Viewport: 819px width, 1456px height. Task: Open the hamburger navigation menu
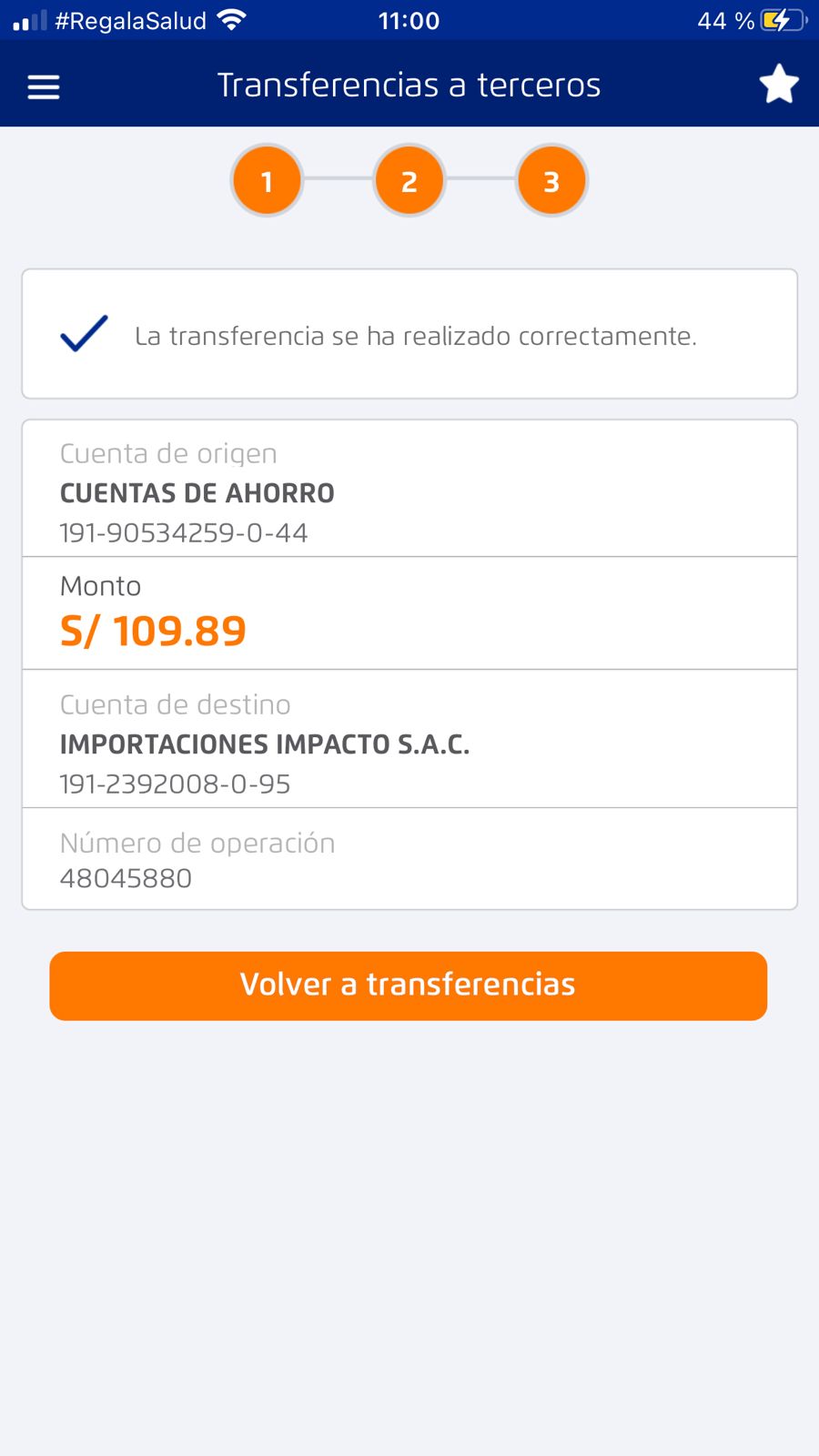tap(44, 86)
